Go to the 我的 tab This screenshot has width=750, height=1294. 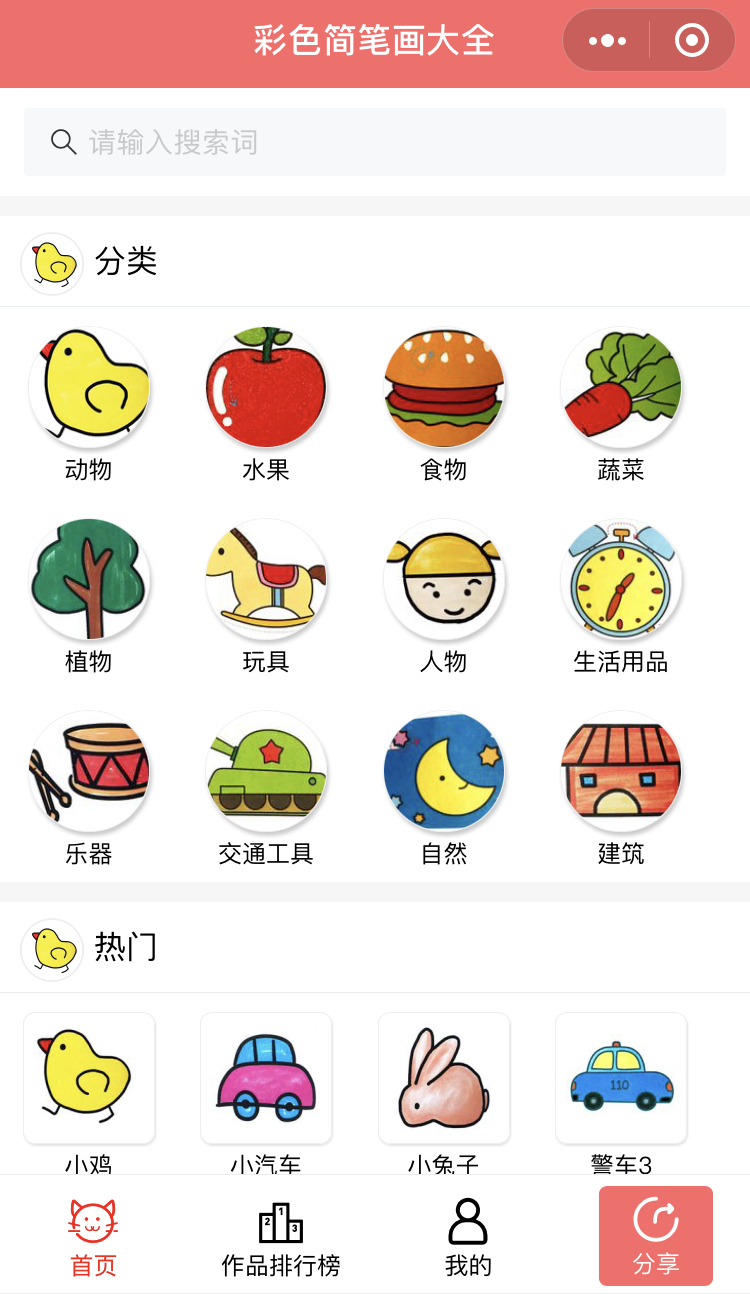pos(468,1240)
